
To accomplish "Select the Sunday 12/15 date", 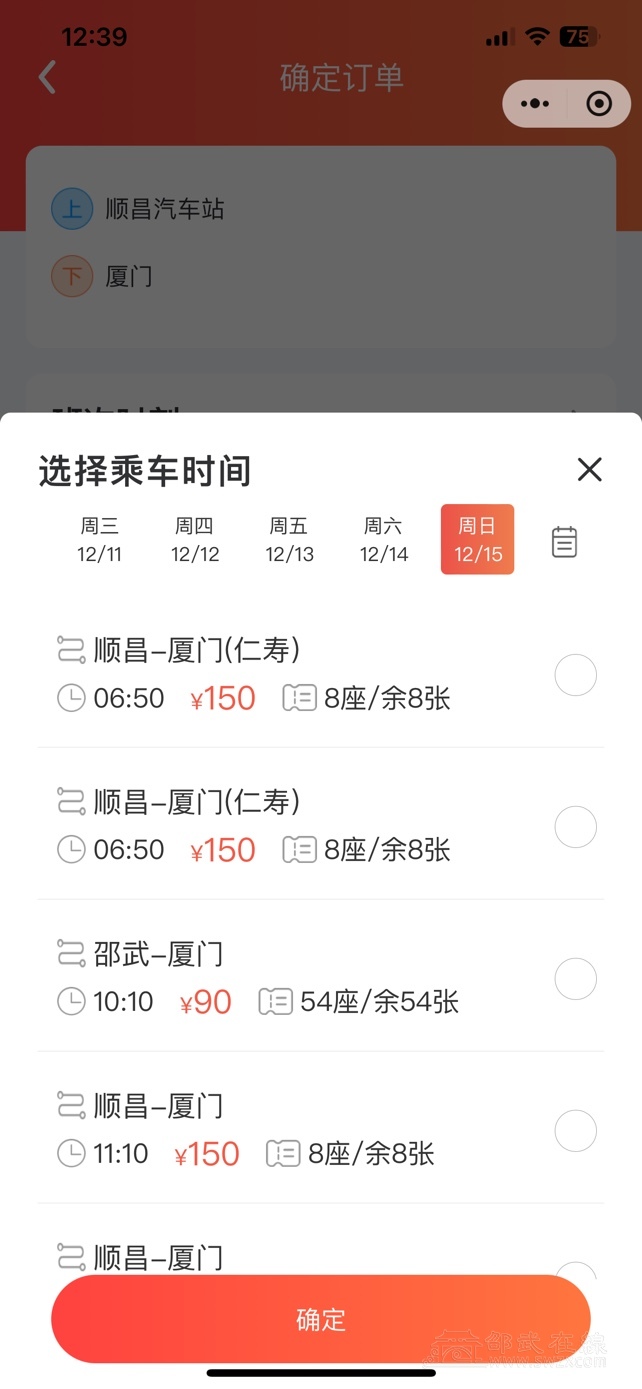I will coord(477,540).
